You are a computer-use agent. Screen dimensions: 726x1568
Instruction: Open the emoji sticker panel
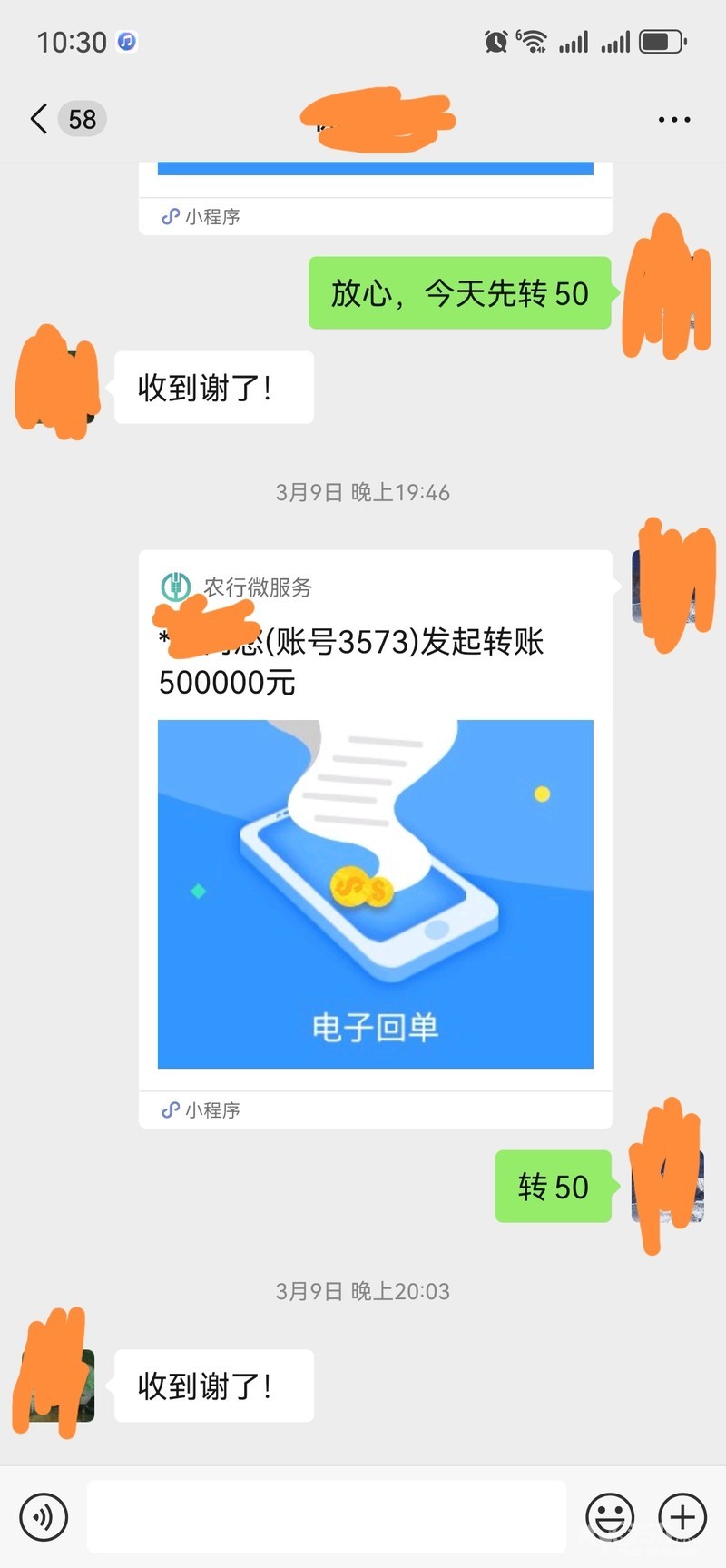(x=609, y=1516)
